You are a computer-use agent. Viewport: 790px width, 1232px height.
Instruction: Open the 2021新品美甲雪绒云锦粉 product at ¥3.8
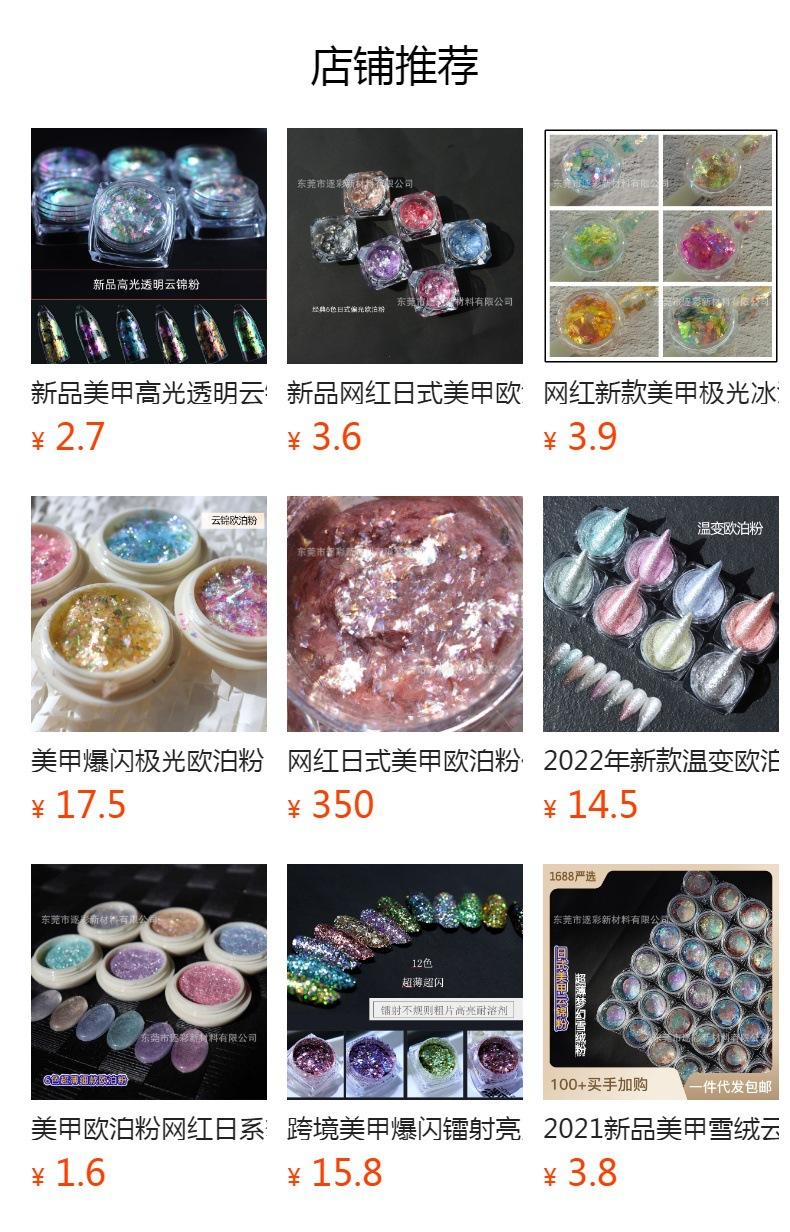660,982
